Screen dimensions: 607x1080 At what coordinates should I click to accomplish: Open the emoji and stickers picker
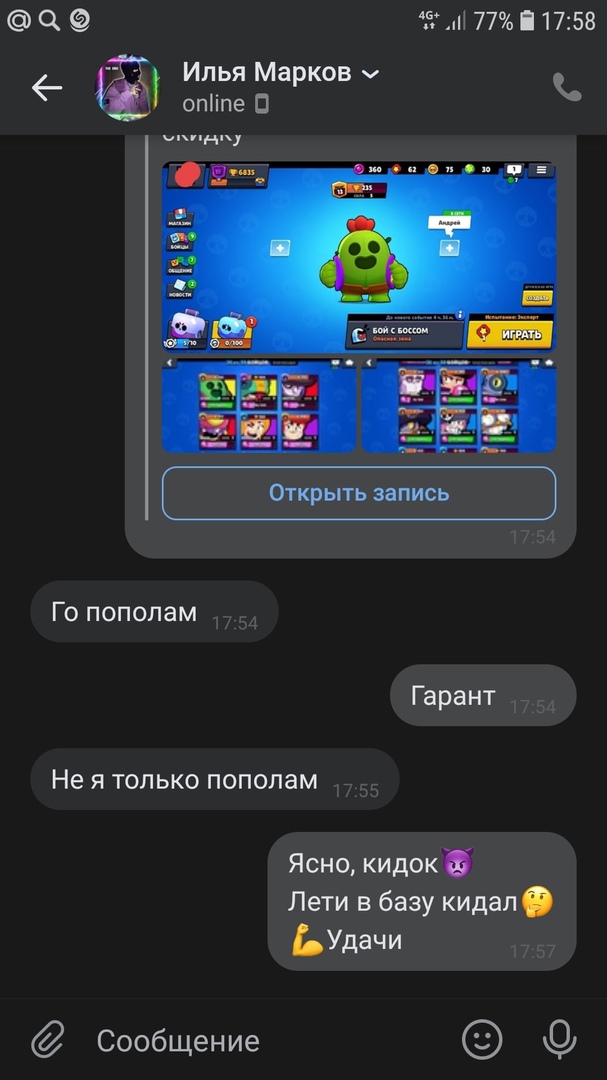tap(482, 1040)
